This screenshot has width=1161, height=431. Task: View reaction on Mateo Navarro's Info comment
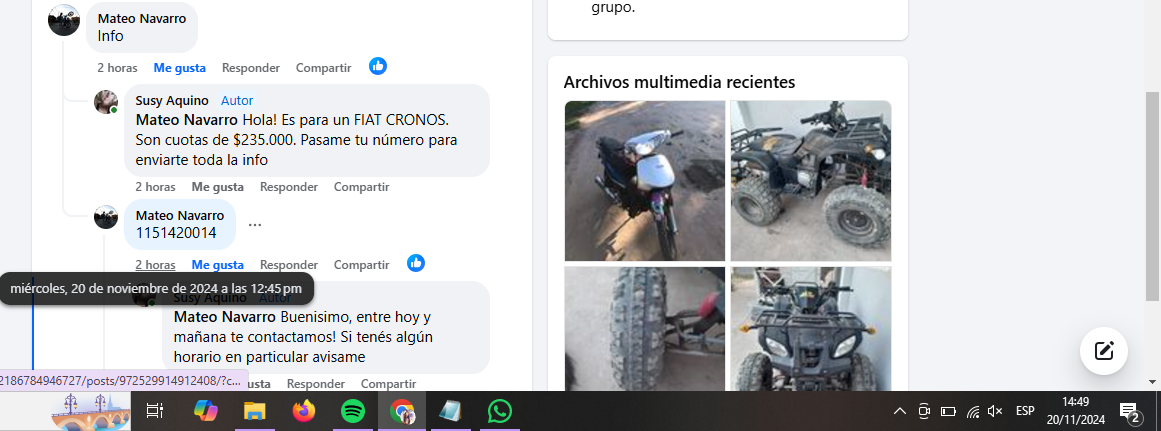[x=378, y=66]
